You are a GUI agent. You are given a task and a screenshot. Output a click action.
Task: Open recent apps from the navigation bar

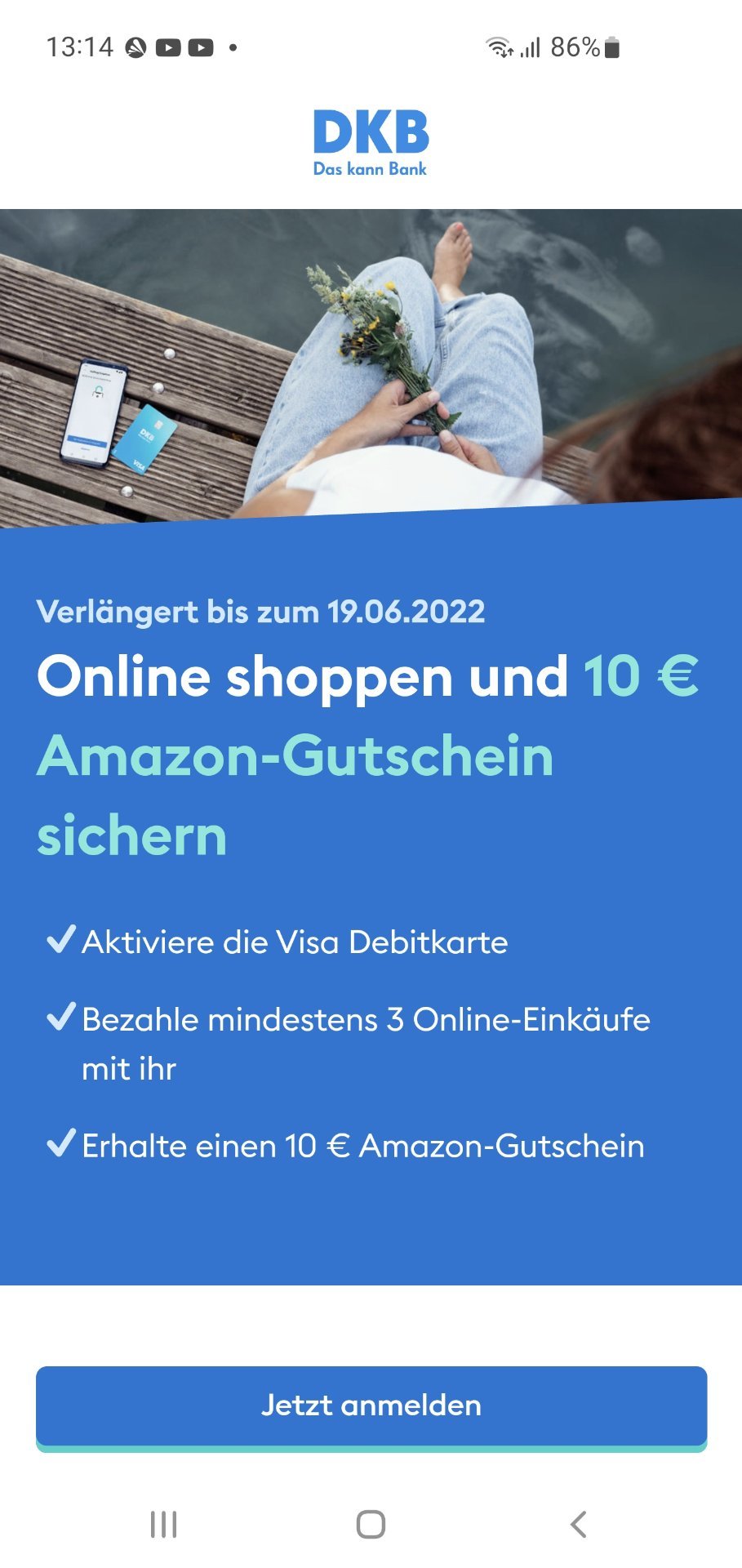[x=163, y=1524]
